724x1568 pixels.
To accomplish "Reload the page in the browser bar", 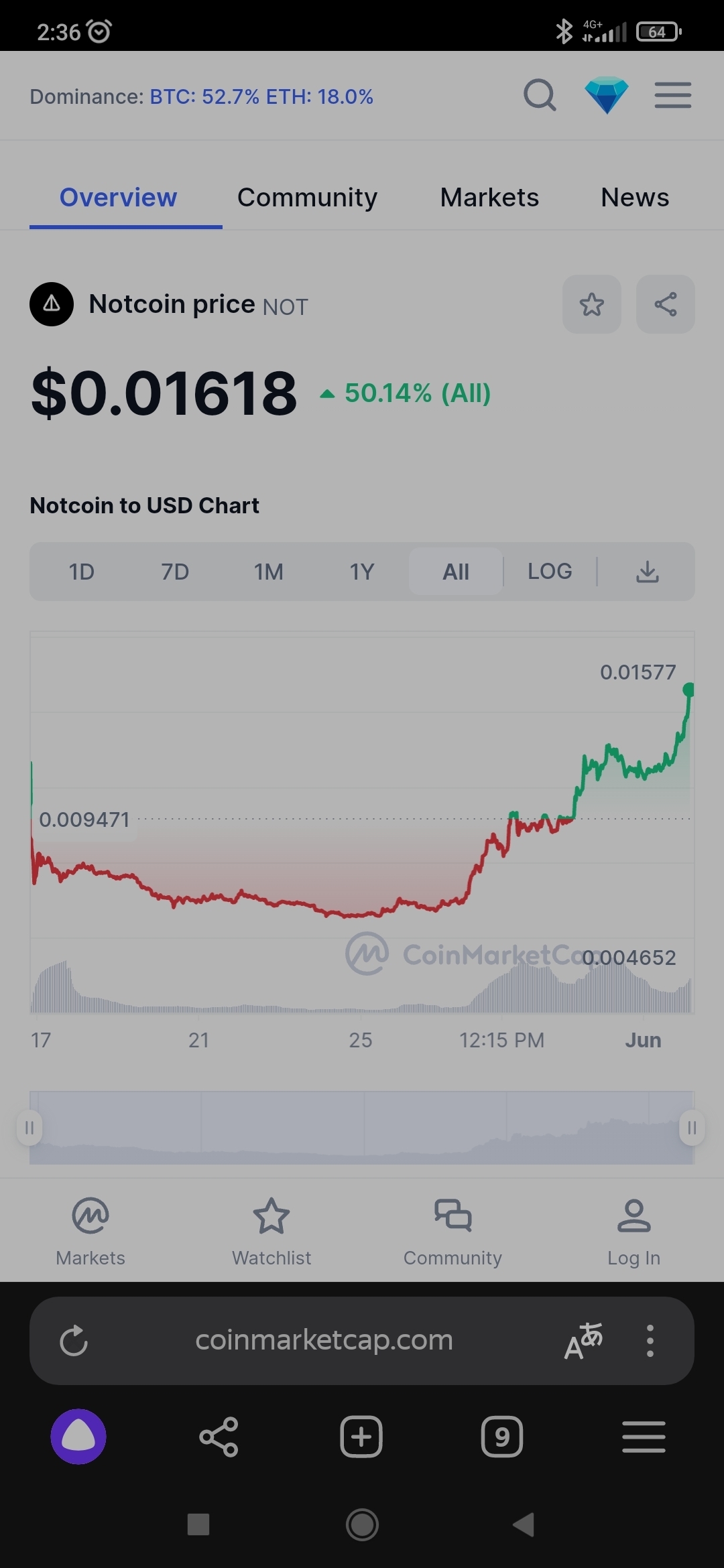I will [74, 1341].
